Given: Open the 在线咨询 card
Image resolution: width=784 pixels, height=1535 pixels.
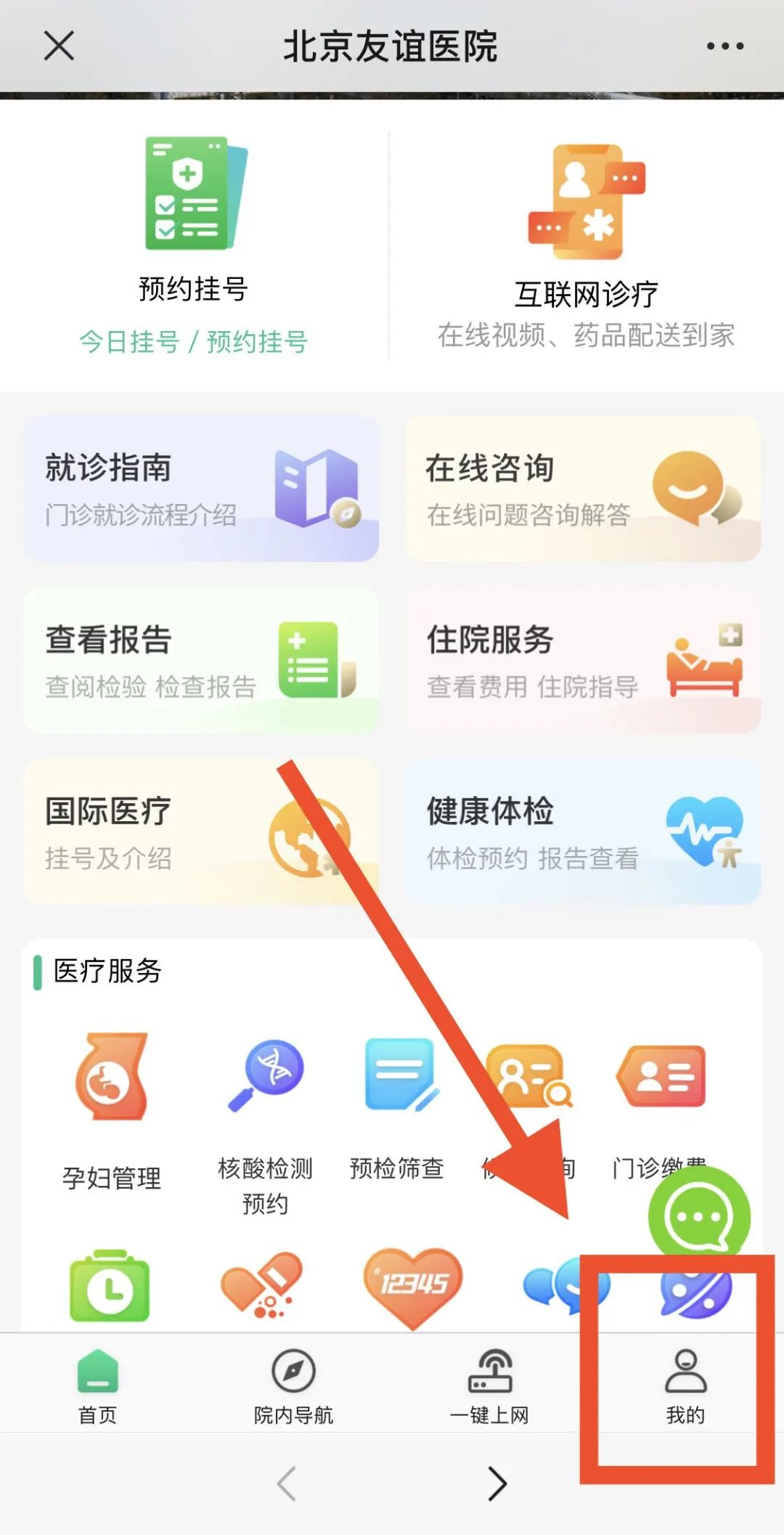Looking at the screenshot, I should (582, 489).
